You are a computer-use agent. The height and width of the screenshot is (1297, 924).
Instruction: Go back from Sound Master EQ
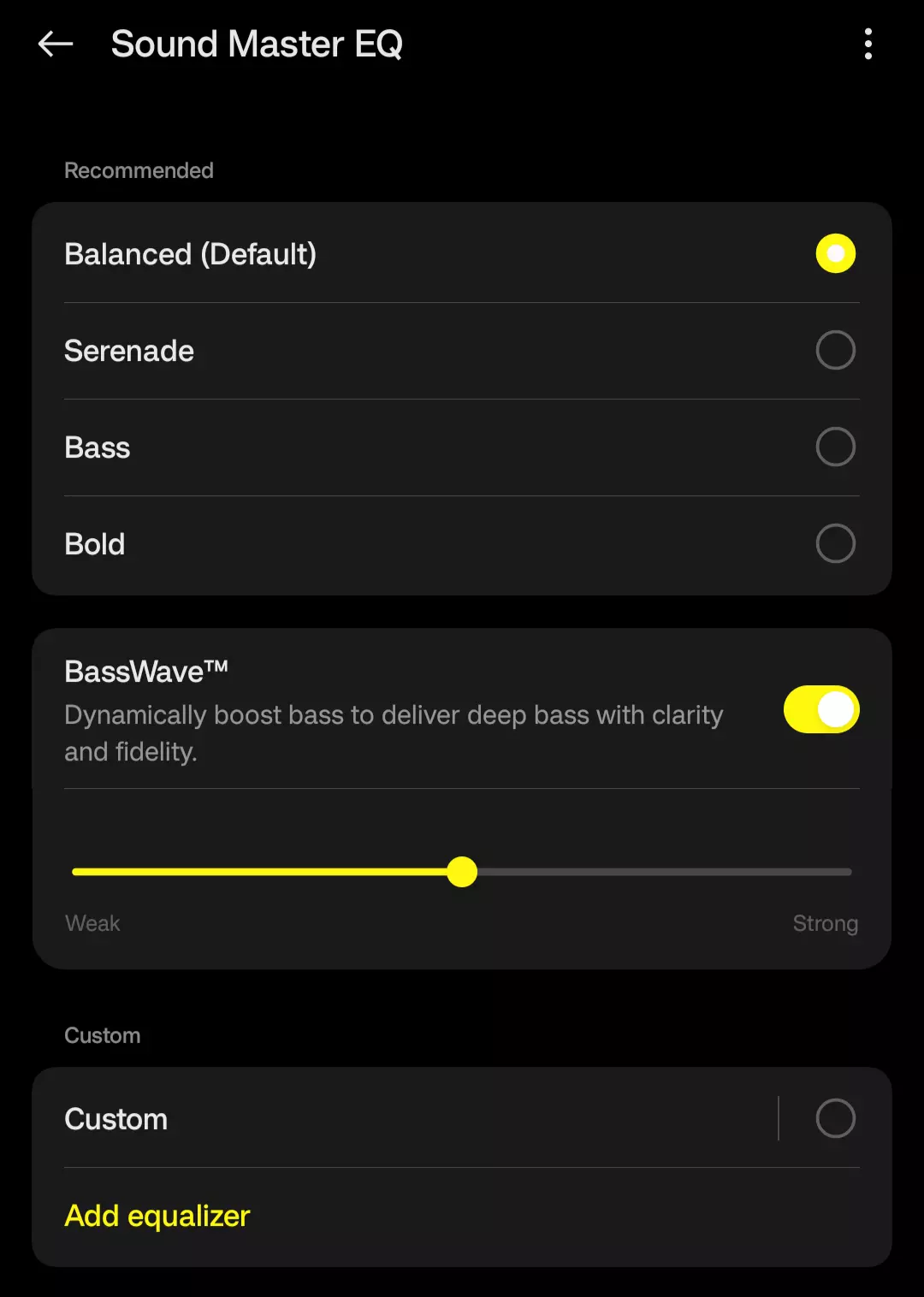pos(56,44)
